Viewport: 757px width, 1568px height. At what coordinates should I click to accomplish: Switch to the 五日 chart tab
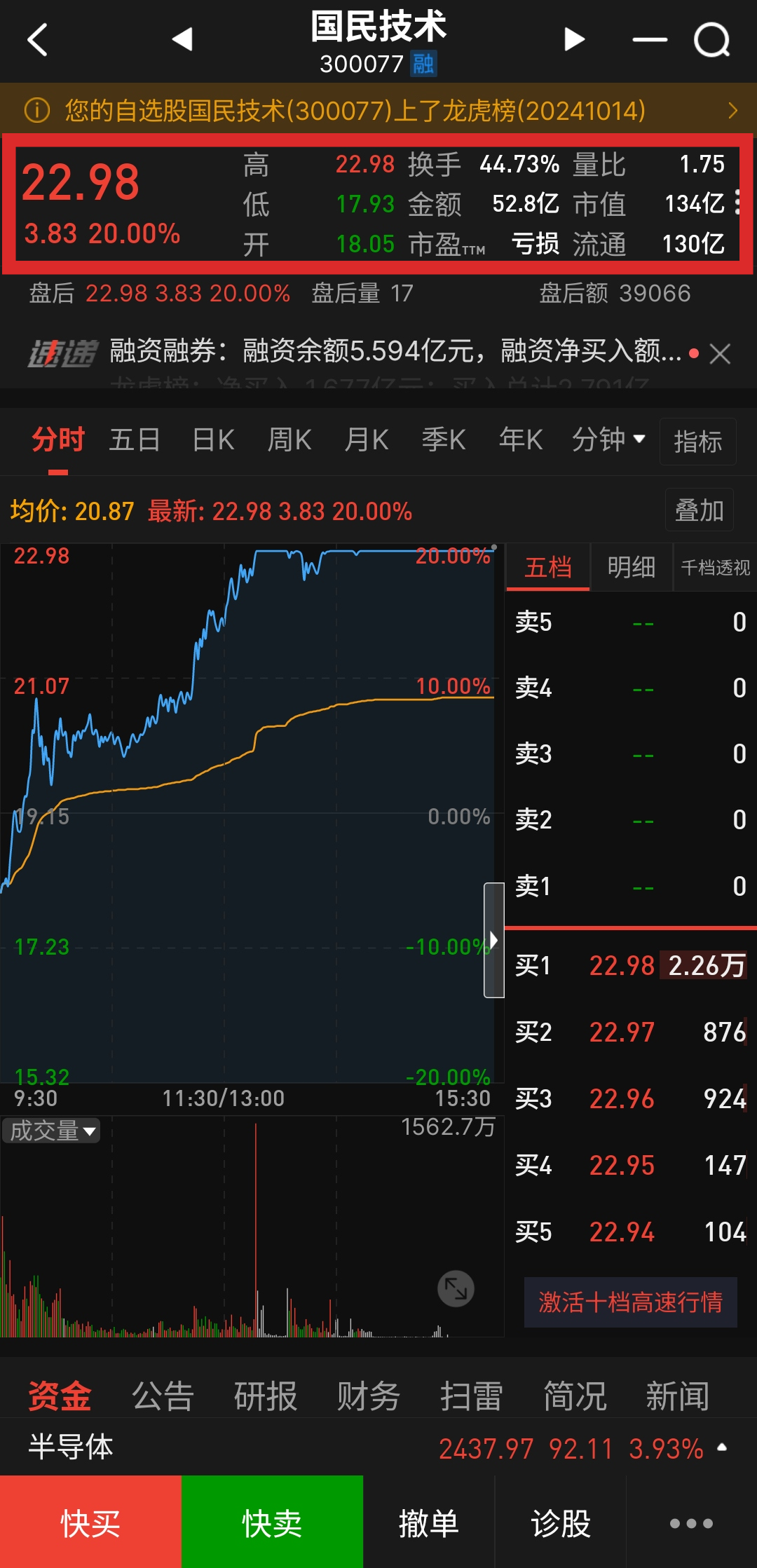click(135, 440)
